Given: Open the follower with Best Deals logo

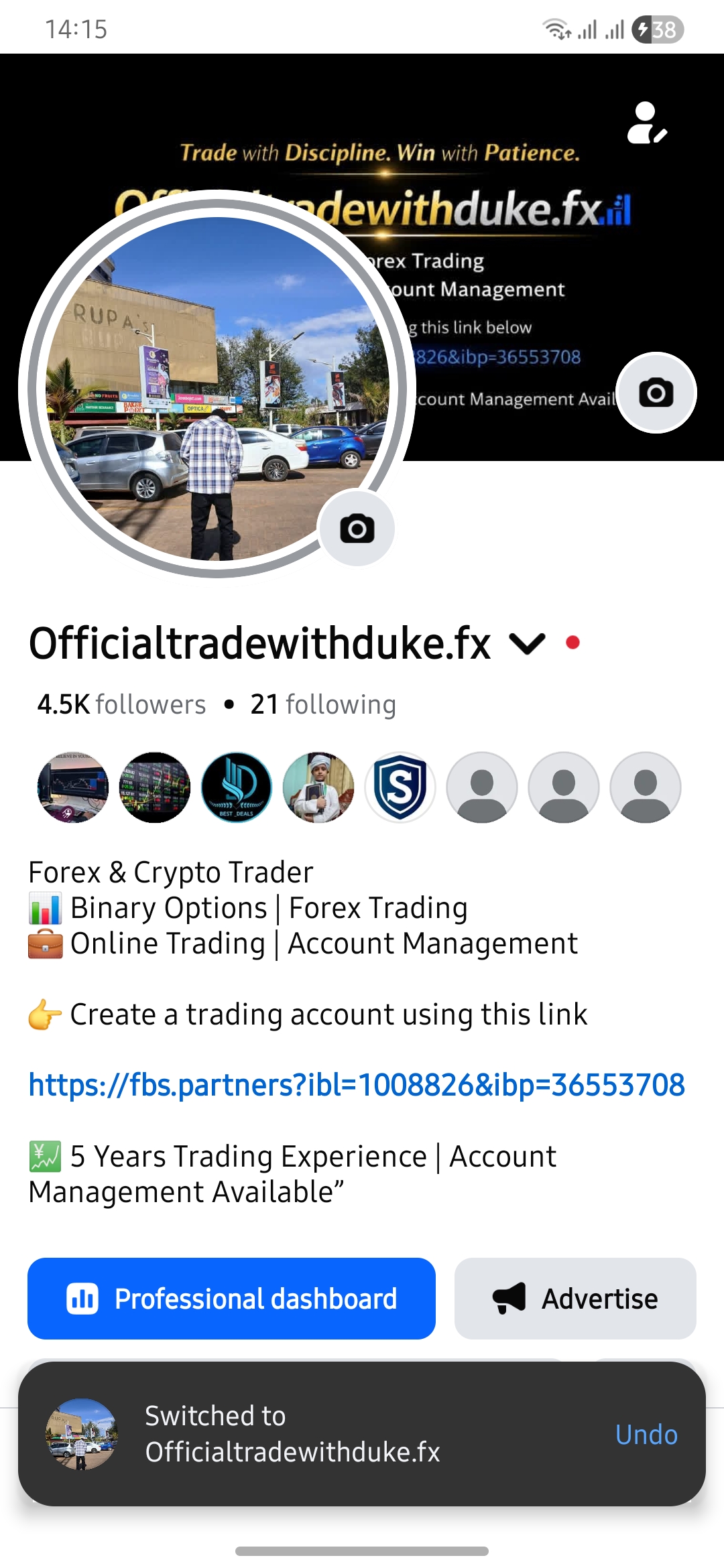Looking at the screenshot, I should [x=237, y=787].
